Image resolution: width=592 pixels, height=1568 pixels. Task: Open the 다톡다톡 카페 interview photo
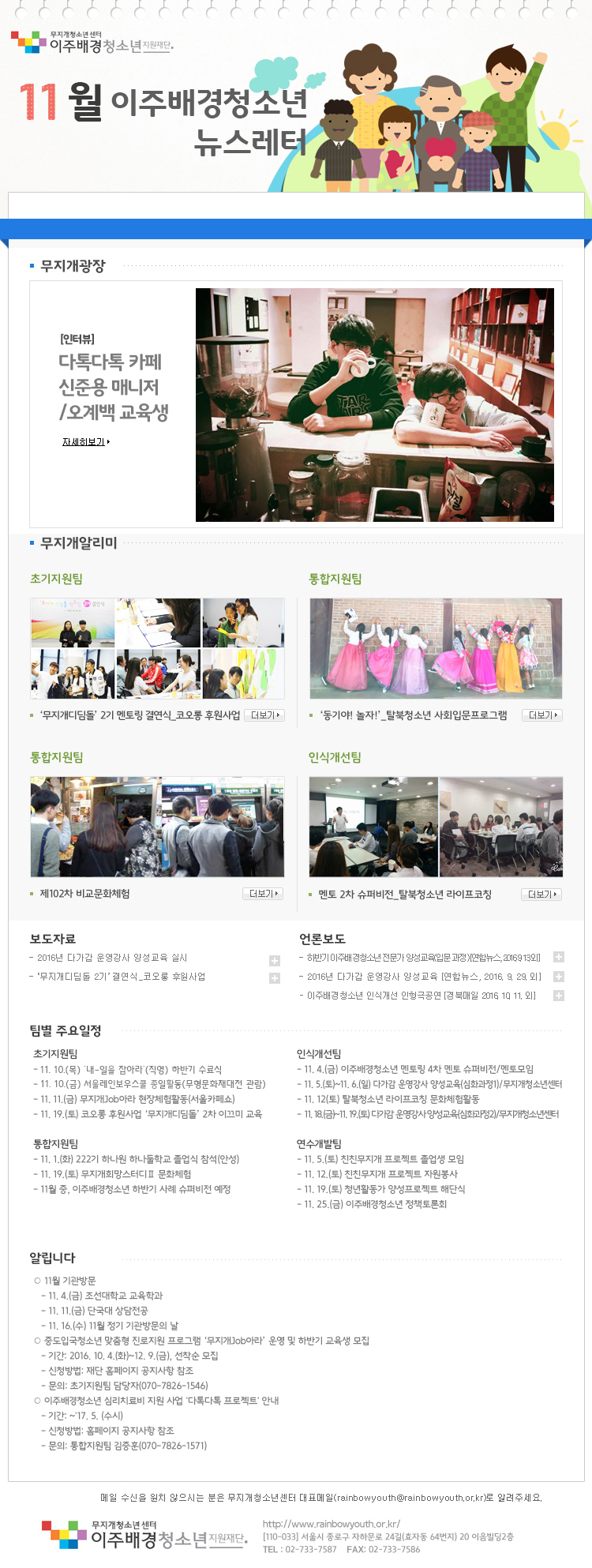click(375, 404)
